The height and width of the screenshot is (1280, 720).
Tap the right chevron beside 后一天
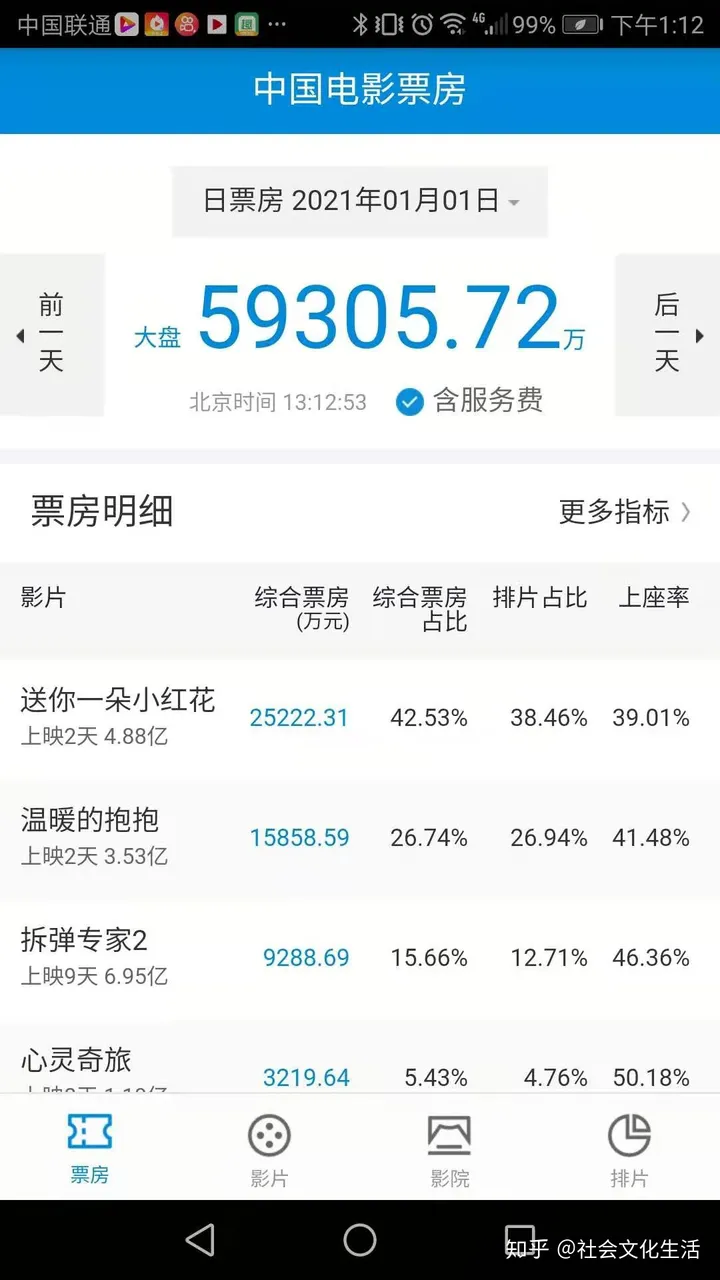coord(701,336)
